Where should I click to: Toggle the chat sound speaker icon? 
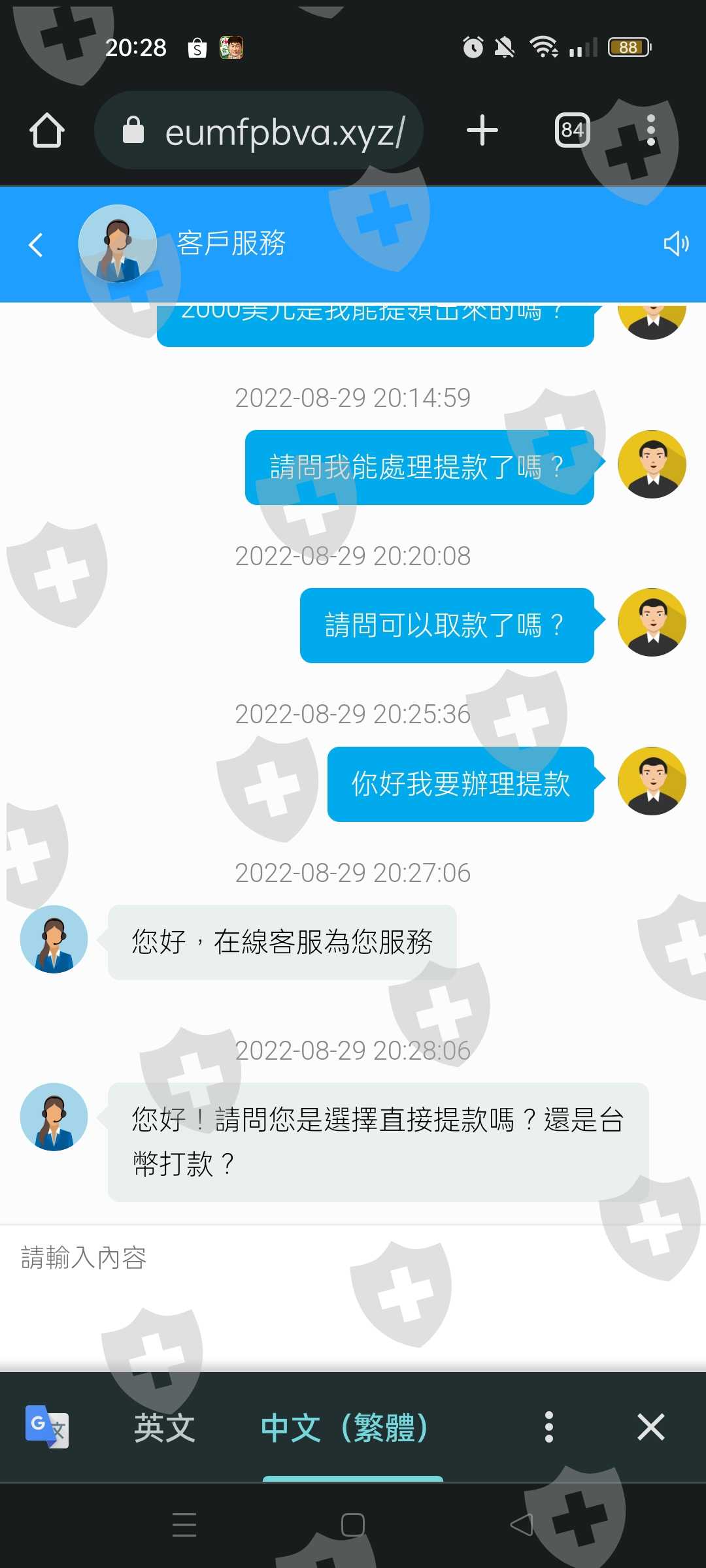pos(676,244)
